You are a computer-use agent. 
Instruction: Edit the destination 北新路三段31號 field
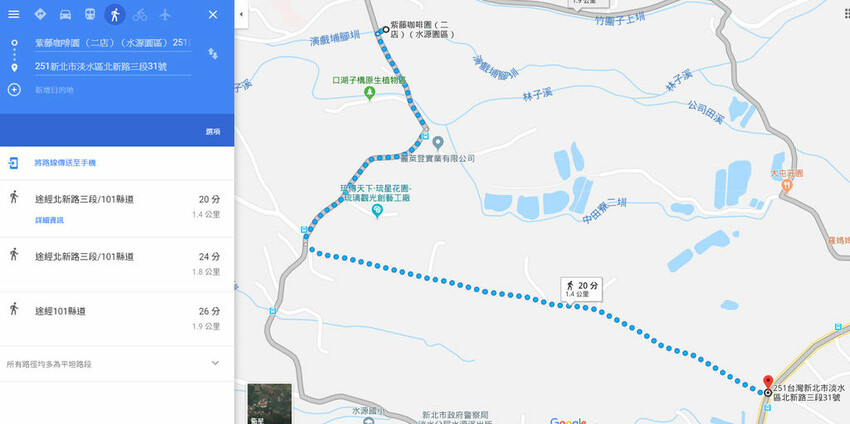click(x=110, y=66)
